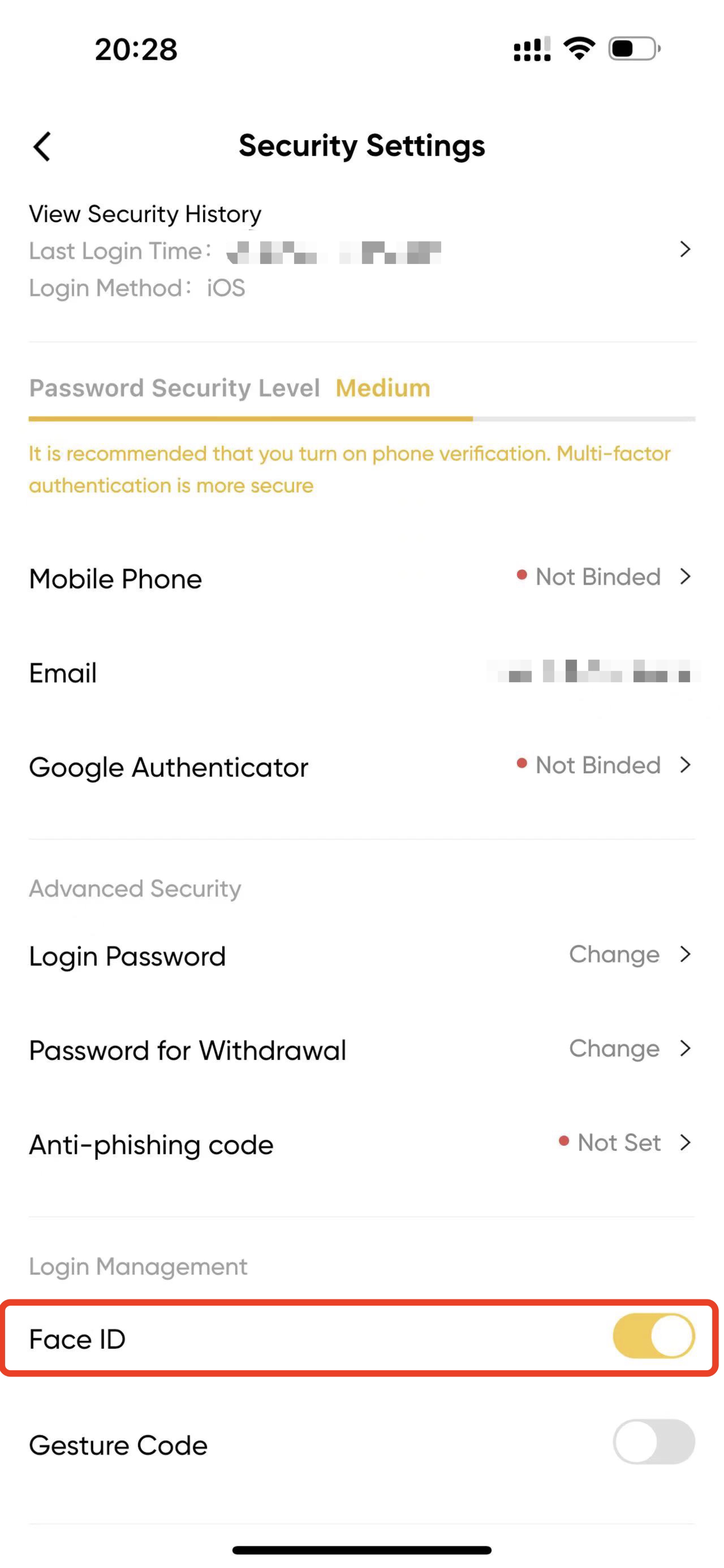Open View Security History
Screen dimensions: 724x1568
[x=361, y=251]
